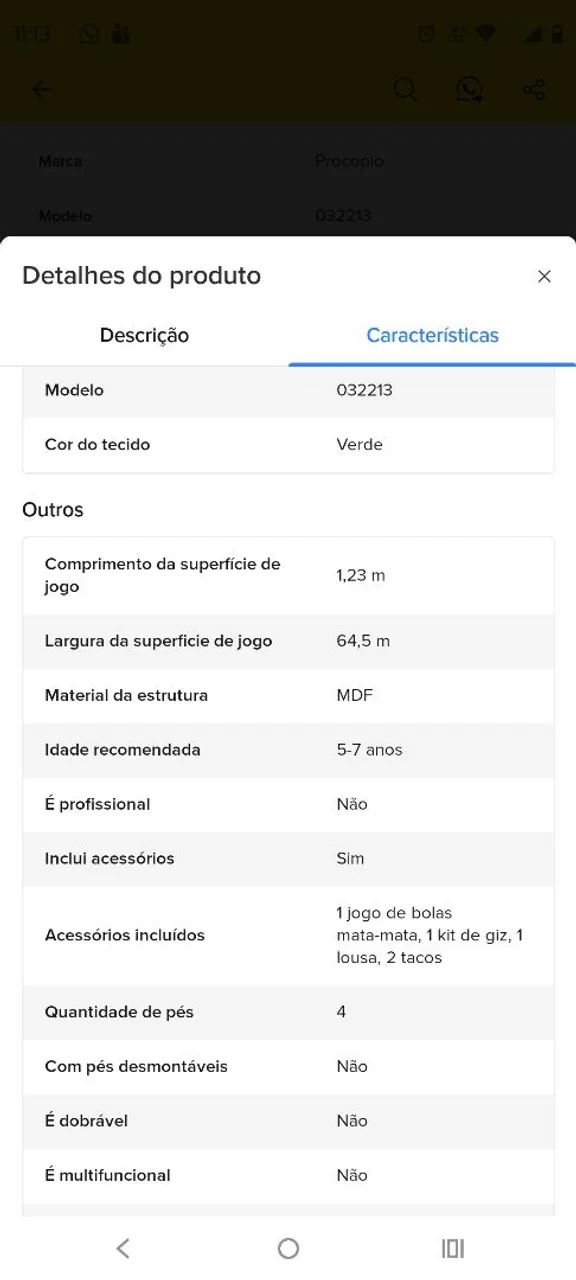Go to the home screen
The width and height of the screenshot is (576, 1280).
click(x=288, y=1248)
